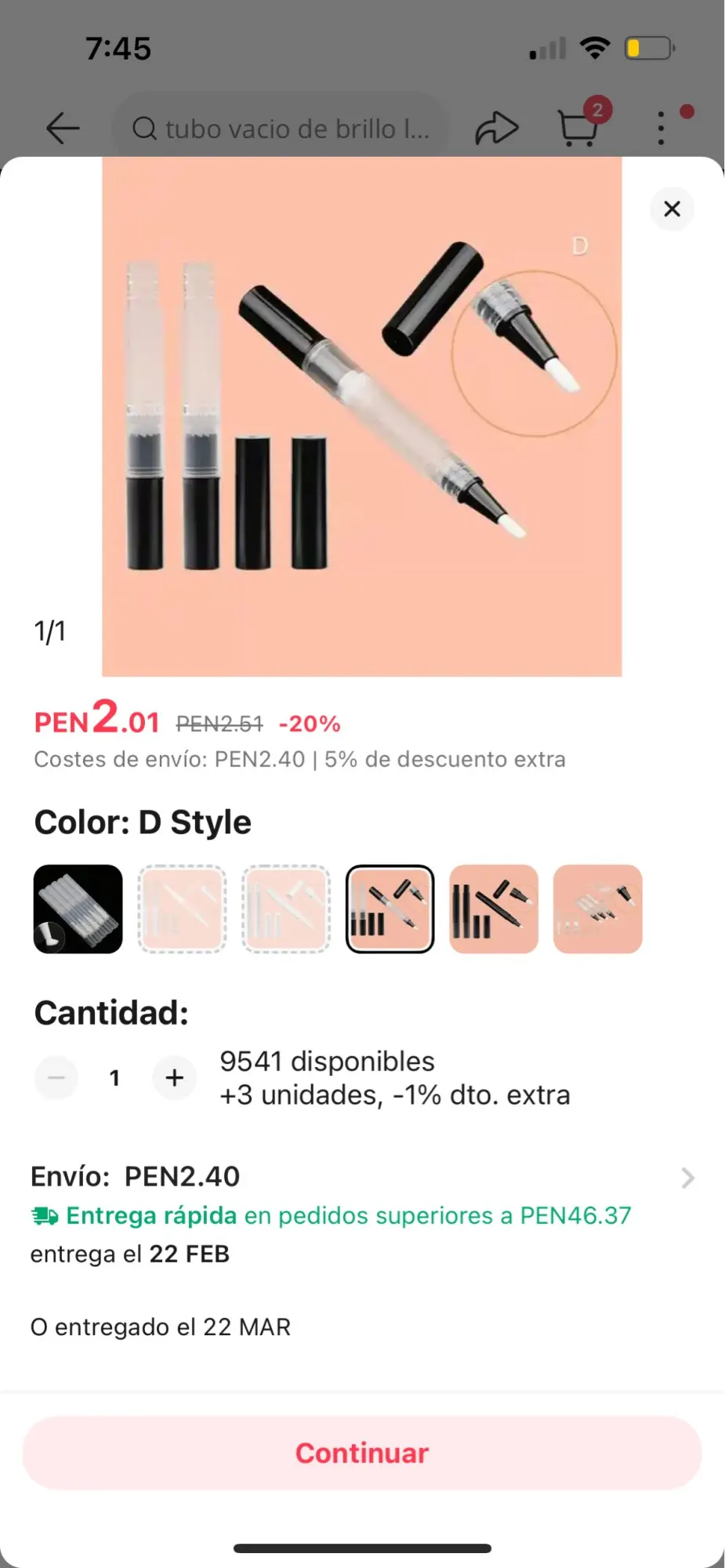Expand shipping details for Envío PEN2.40
The height and width of the screenshot is (1568, 725).
coord(687,1178)
